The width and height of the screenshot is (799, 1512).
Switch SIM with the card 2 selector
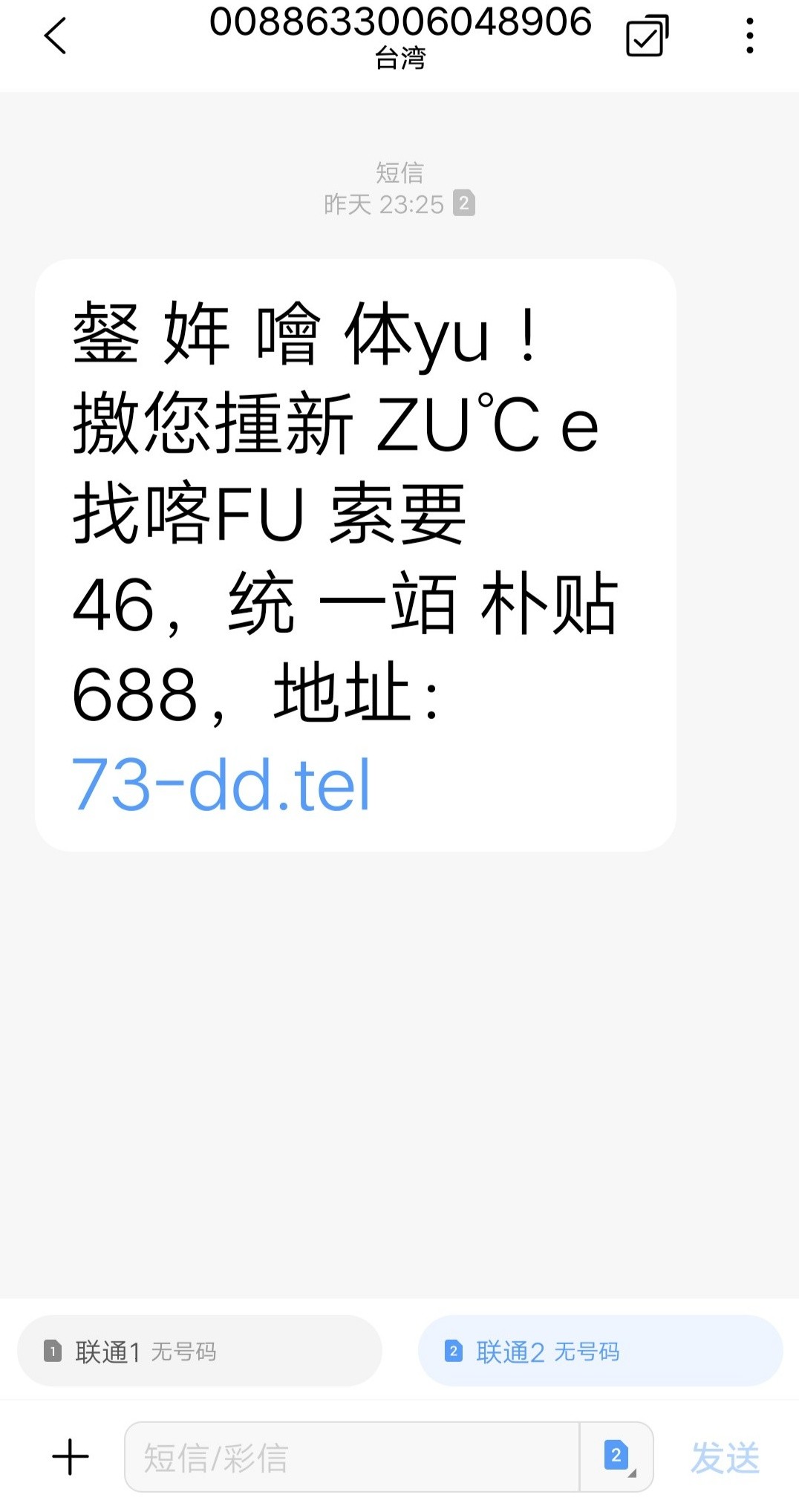[x=617, y=1457]
